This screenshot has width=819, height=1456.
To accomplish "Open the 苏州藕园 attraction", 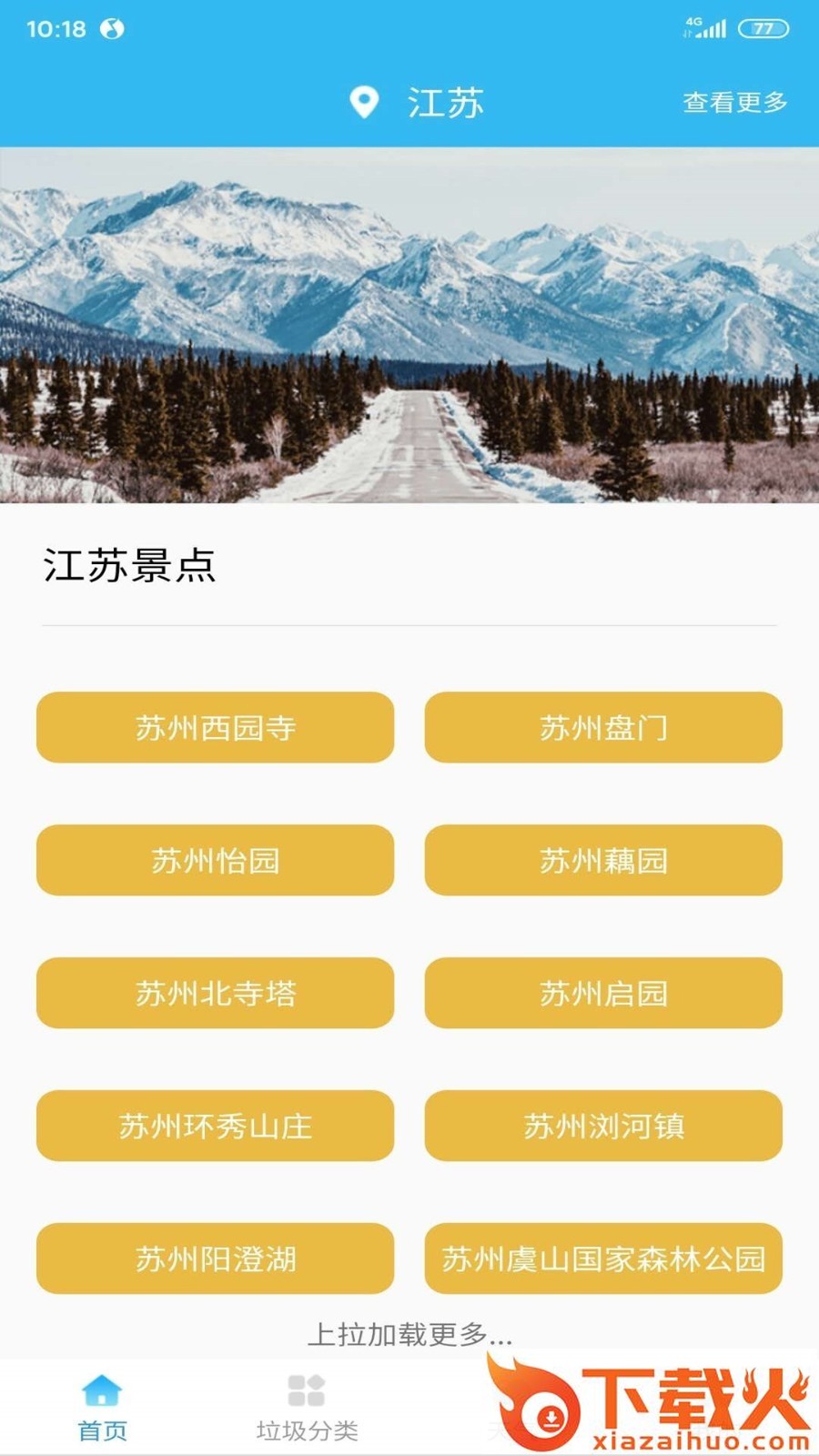I will coord(603,860).
